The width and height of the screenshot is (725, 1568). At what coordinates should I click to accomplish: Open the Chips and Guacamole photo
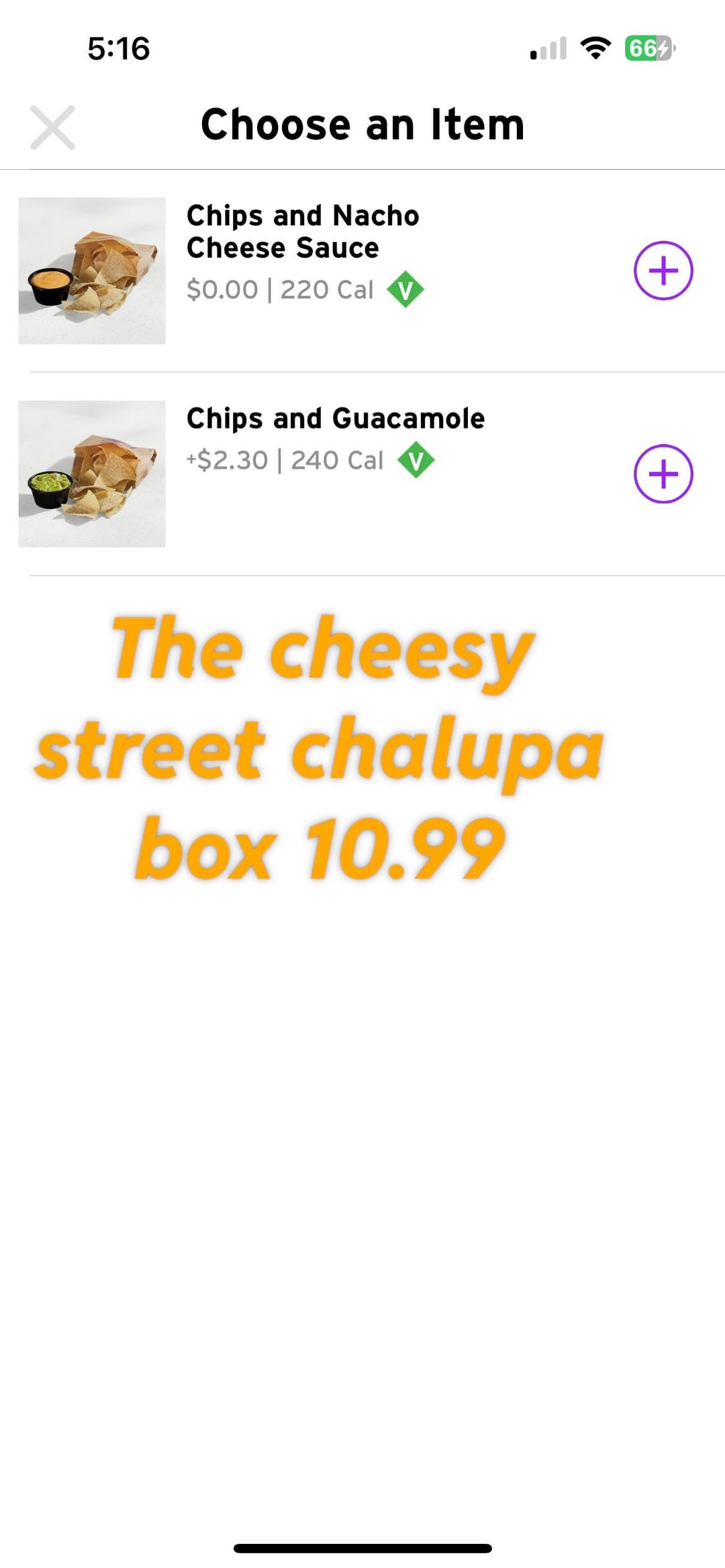click(x=92, y=474)
